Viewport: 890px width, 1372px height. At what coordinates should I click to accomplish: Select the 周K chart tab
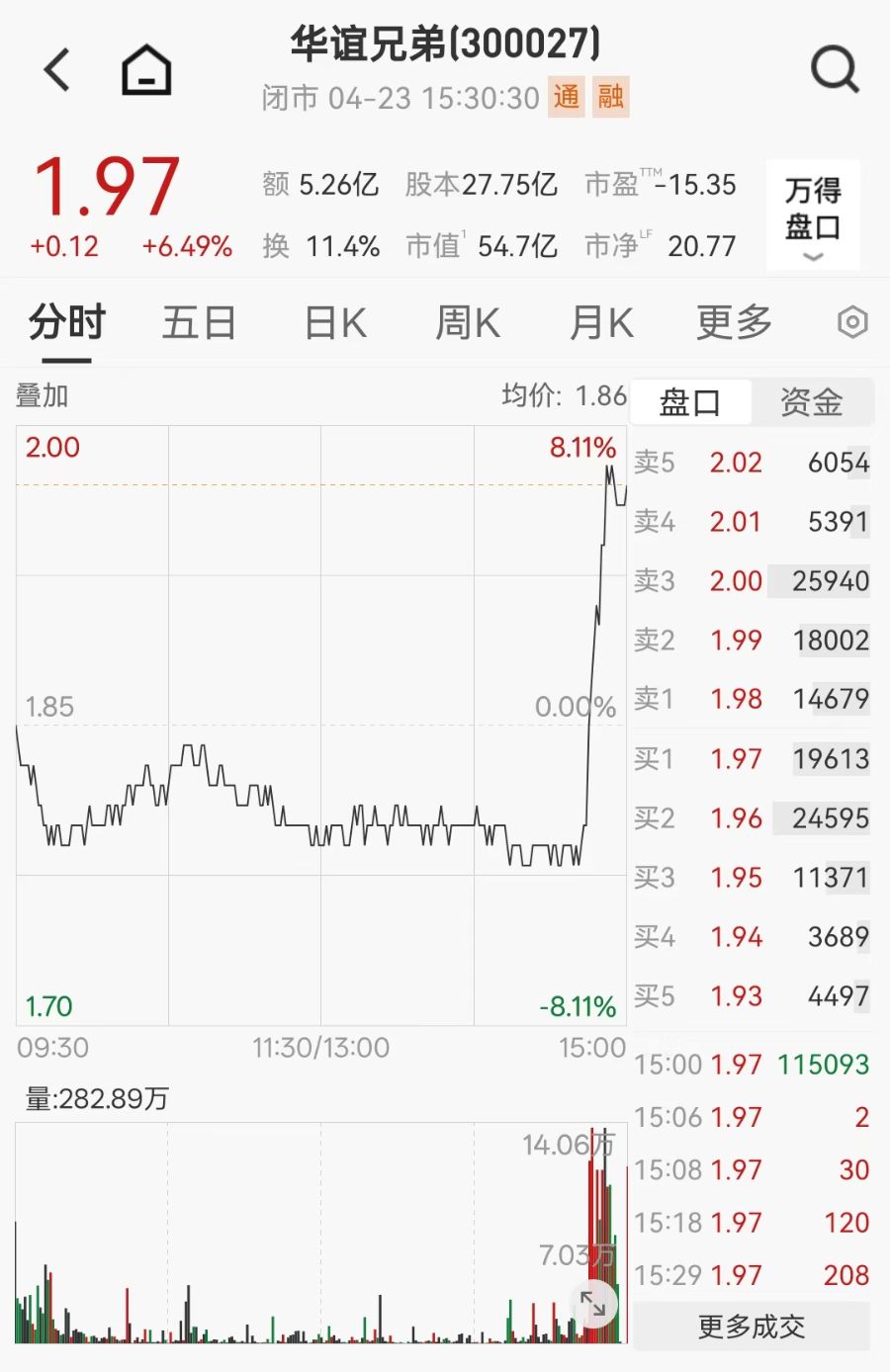pos(468,323)
